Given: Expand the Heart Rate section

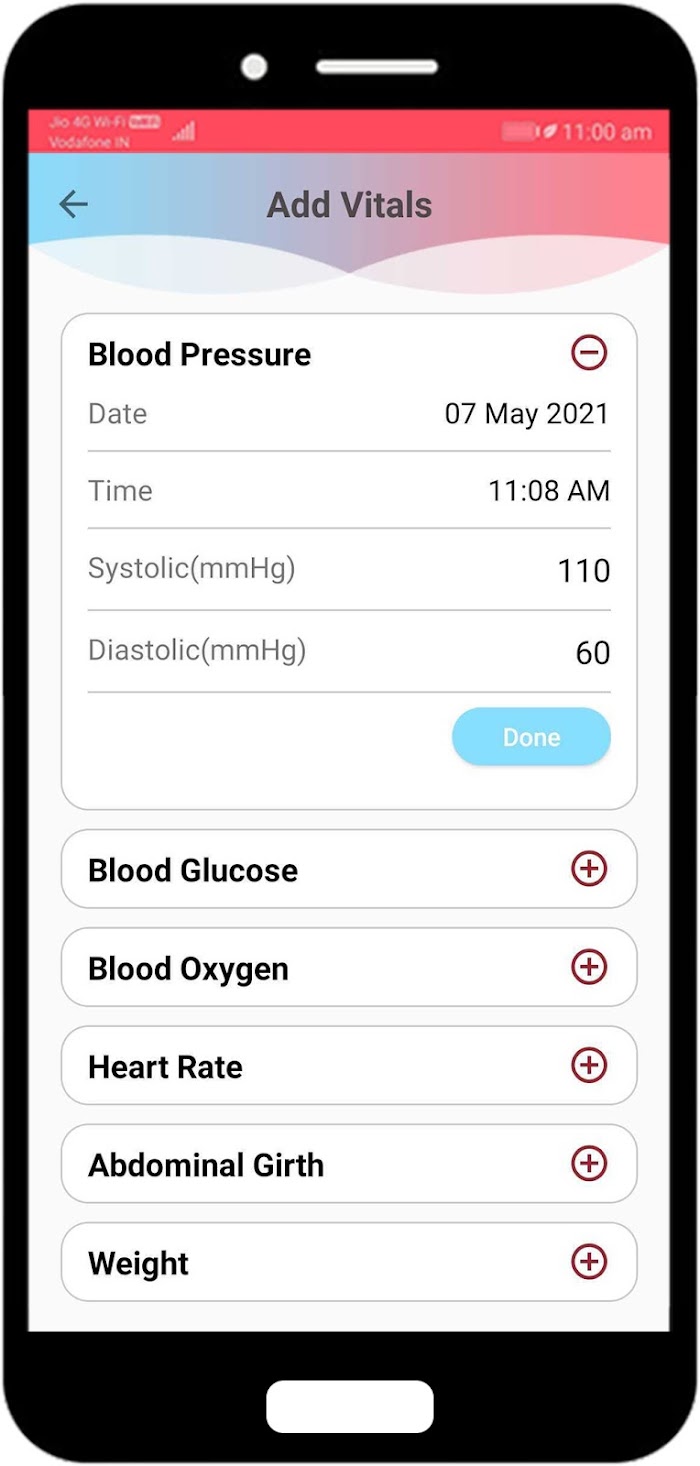Looking at the screenshot, I should [x=589, y=1065].
